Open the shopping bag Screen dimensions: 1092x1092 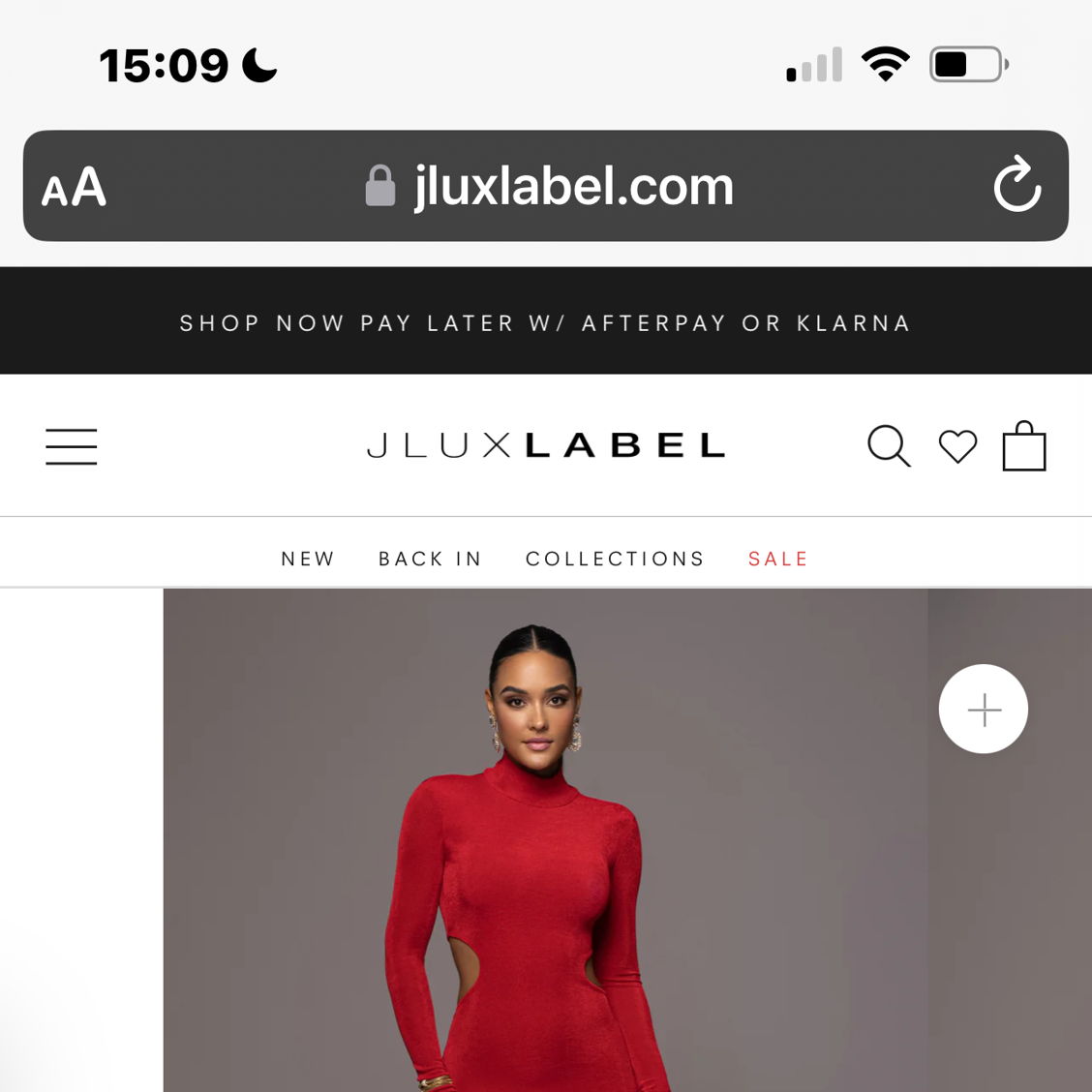[1024, 446]
